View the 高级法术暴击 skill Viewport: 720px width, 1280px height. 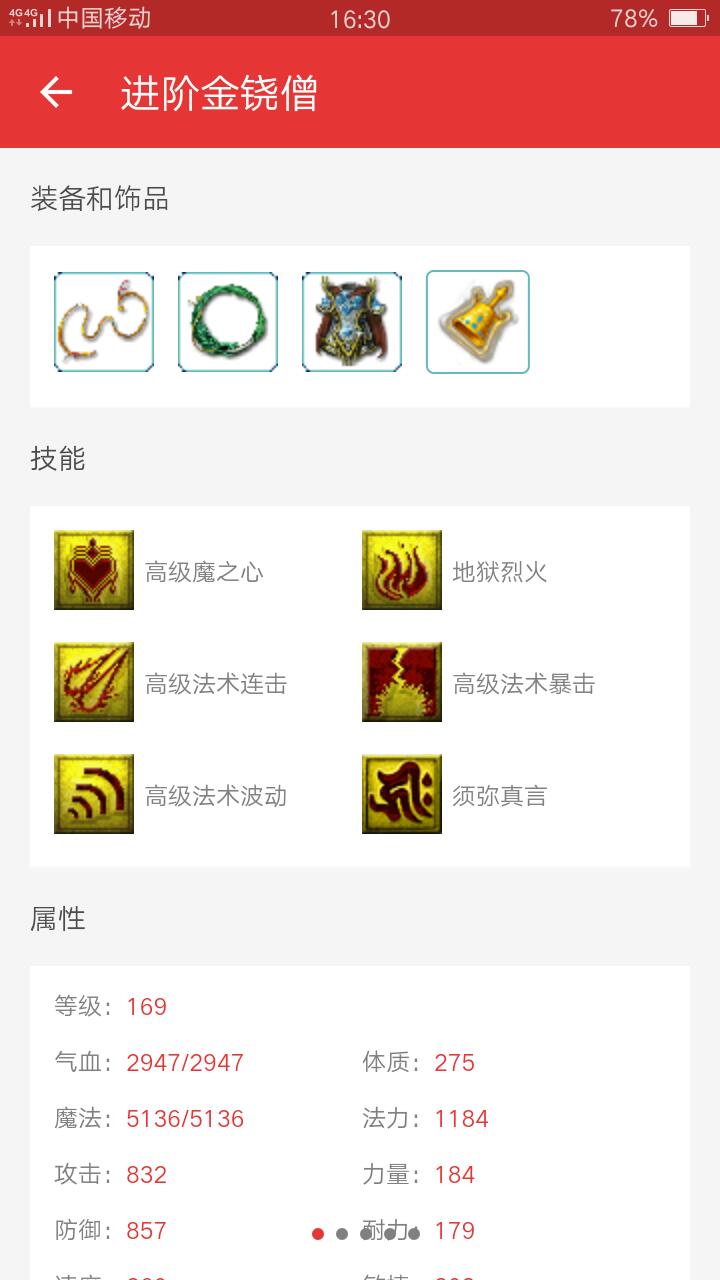tap(479, 683)
